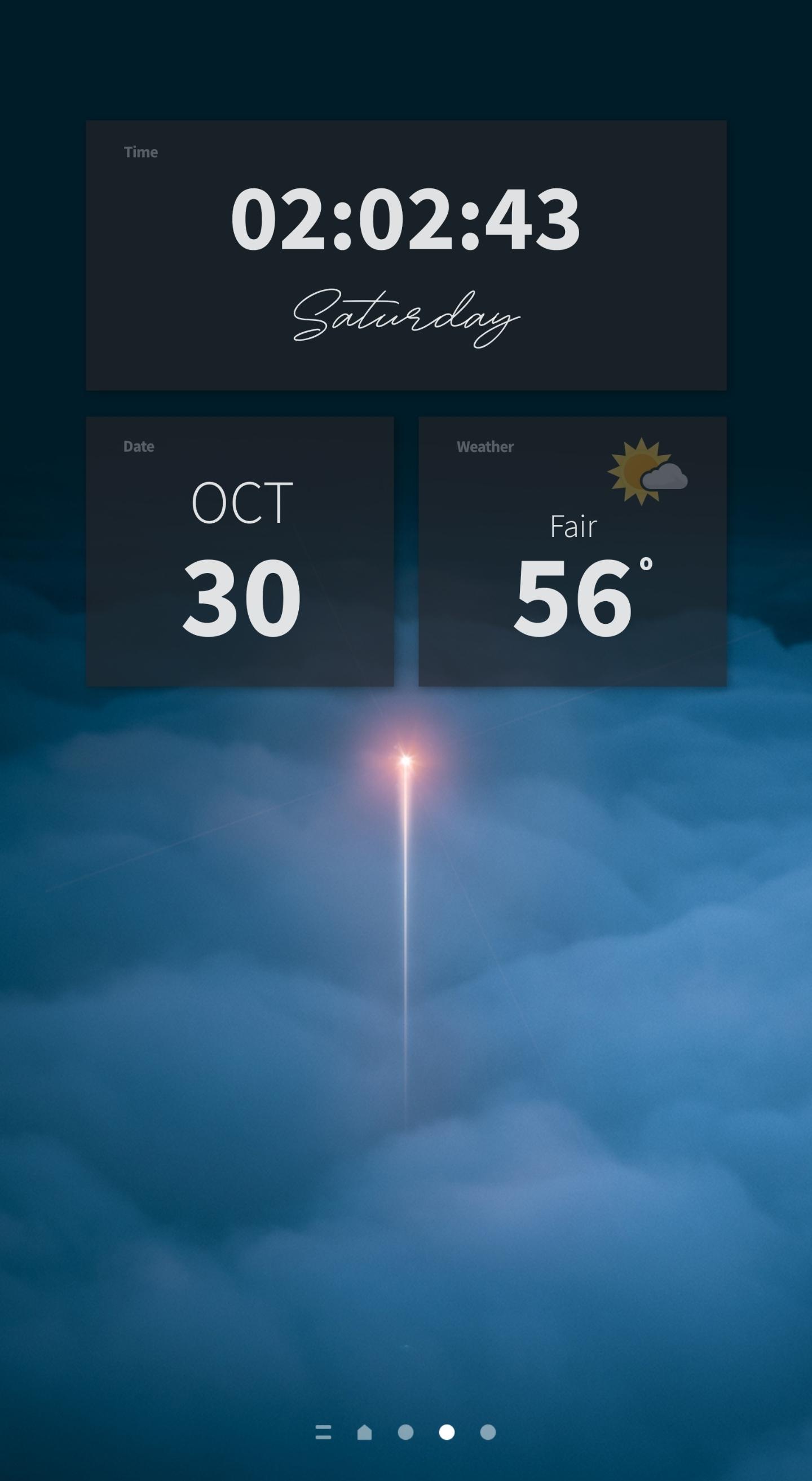Open the Time clock widget
The image size is (812, 1481).
pos(405,255)
